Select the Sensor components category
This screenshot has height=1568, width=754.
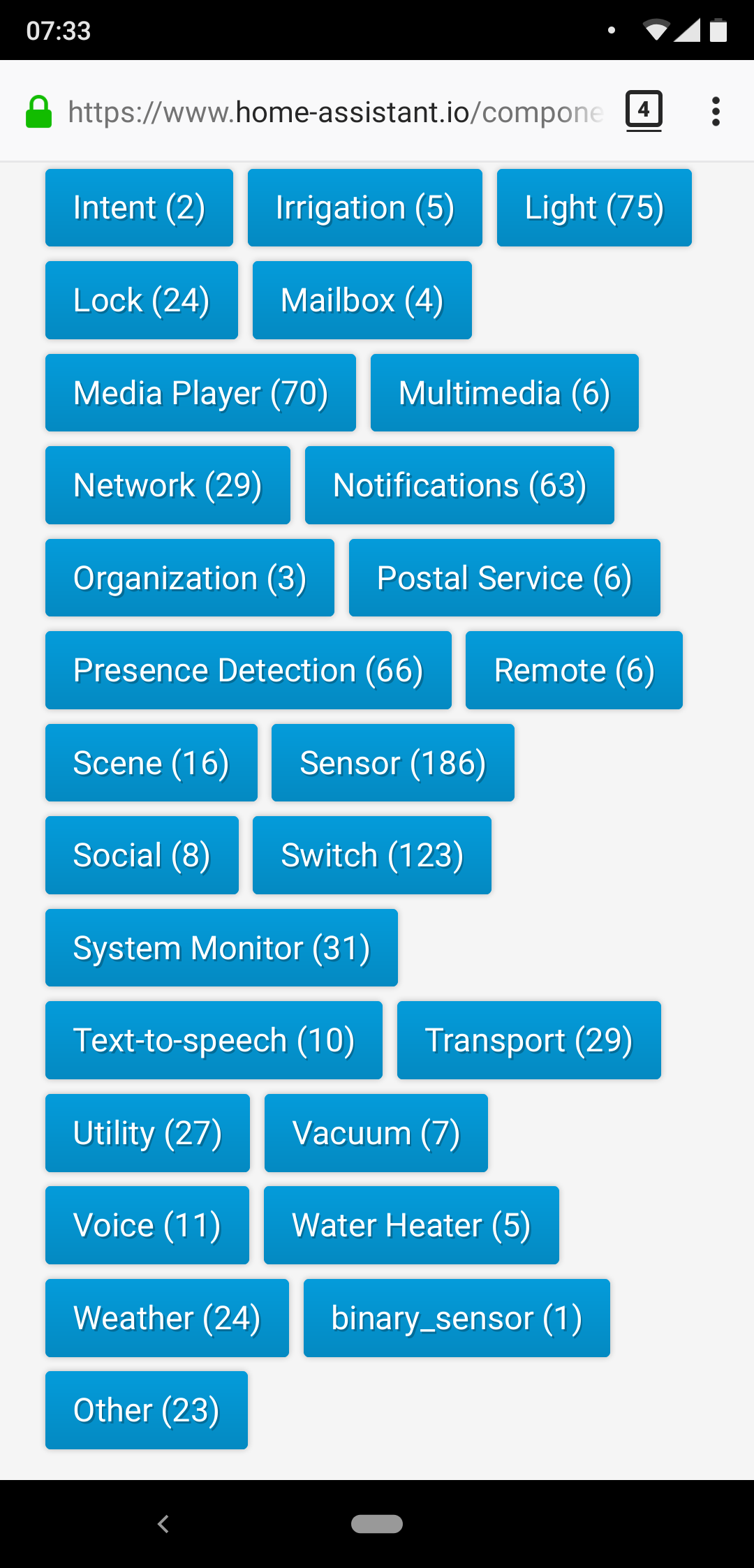click(392, 762)
